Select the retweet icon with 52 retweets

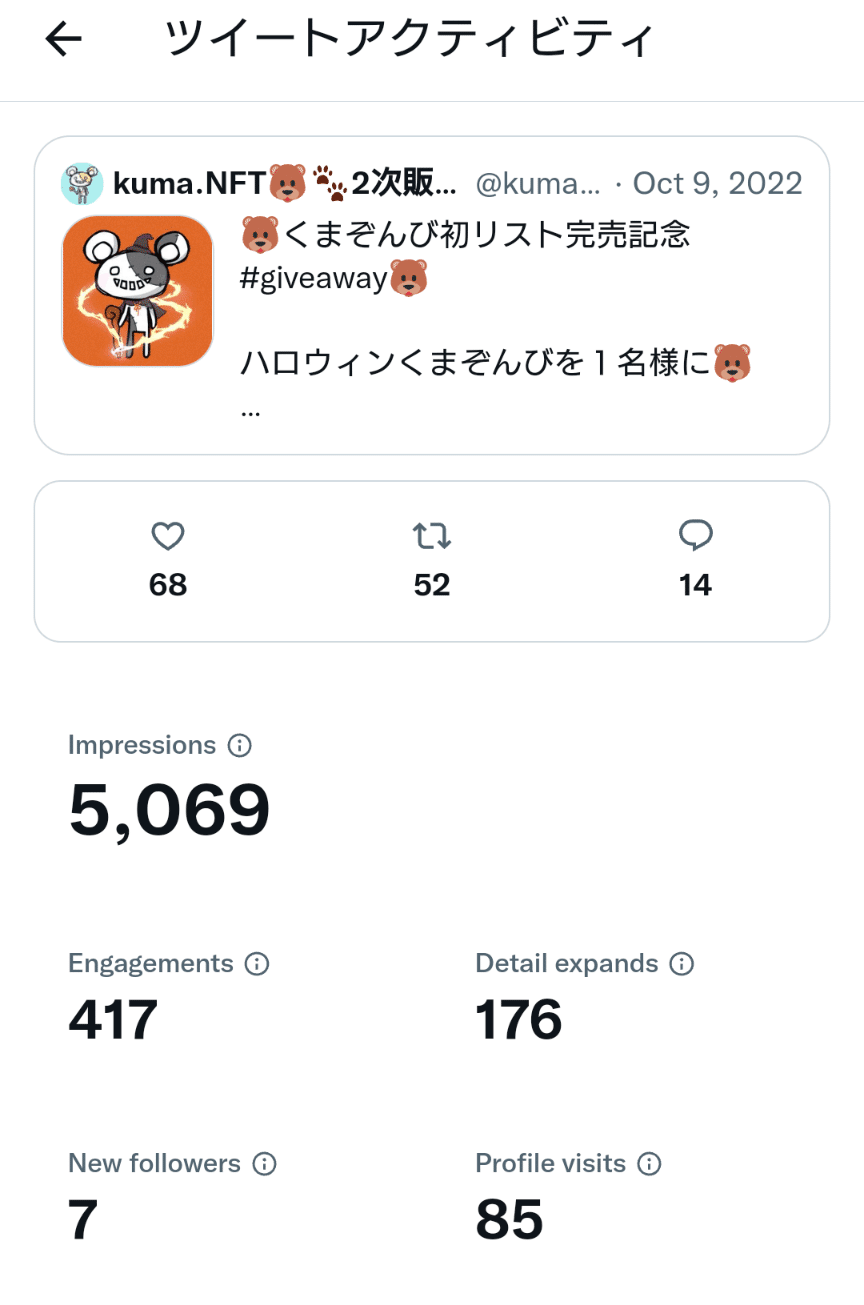pos(431,536)
